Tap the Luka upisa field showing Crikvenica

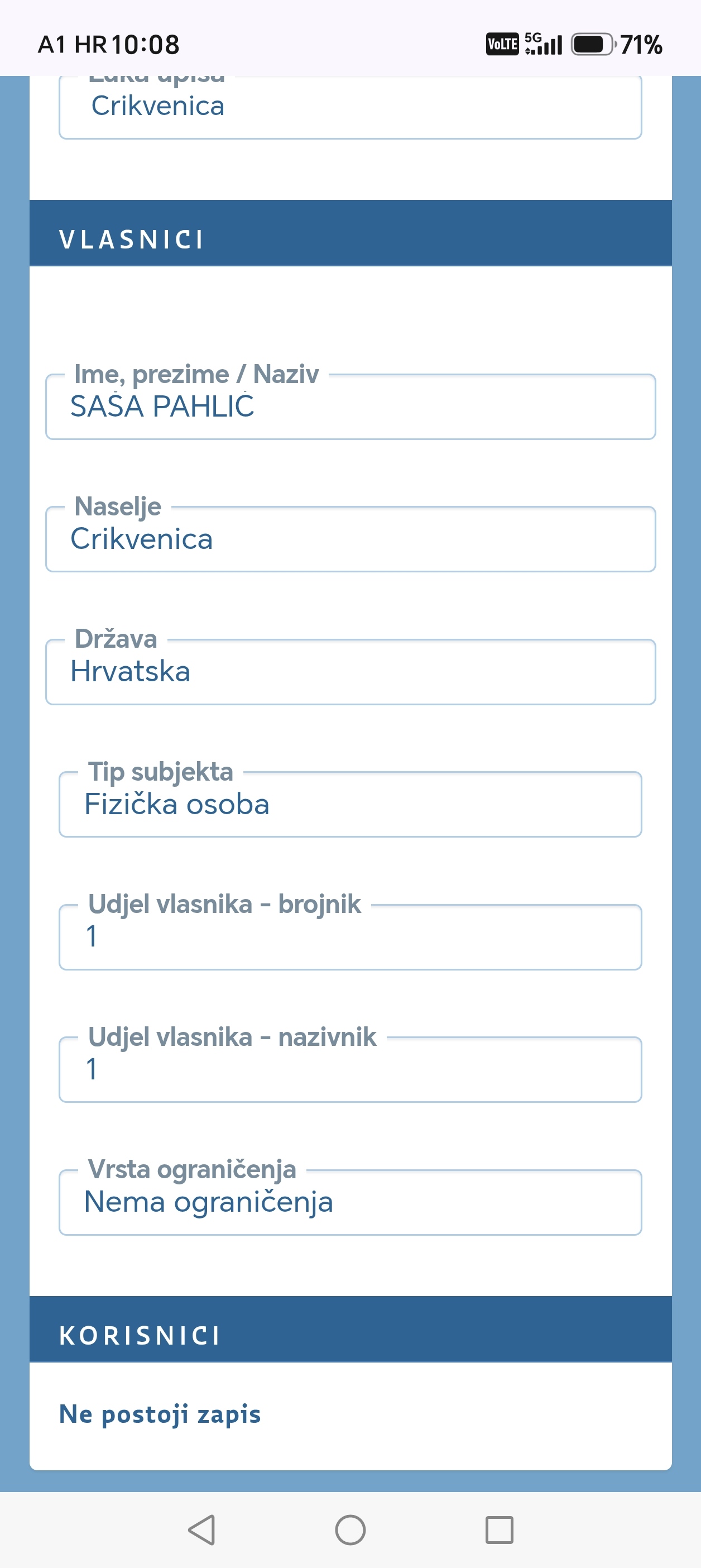click(x=350, y=107)
